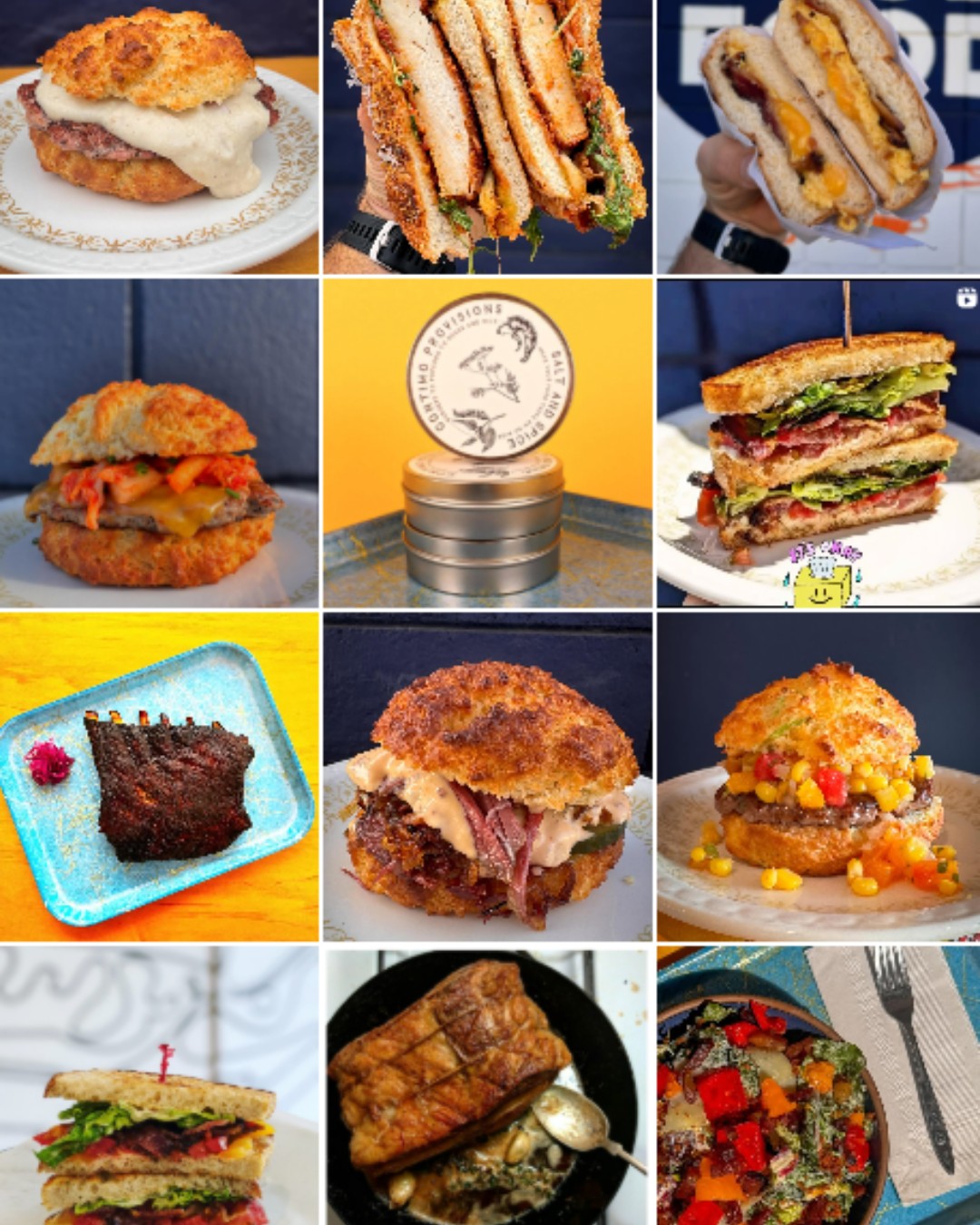This screenshot has width=980, height=1225.
Task: Open the egg and cheese breakfast sandwich post
Action: coord(818,136)
